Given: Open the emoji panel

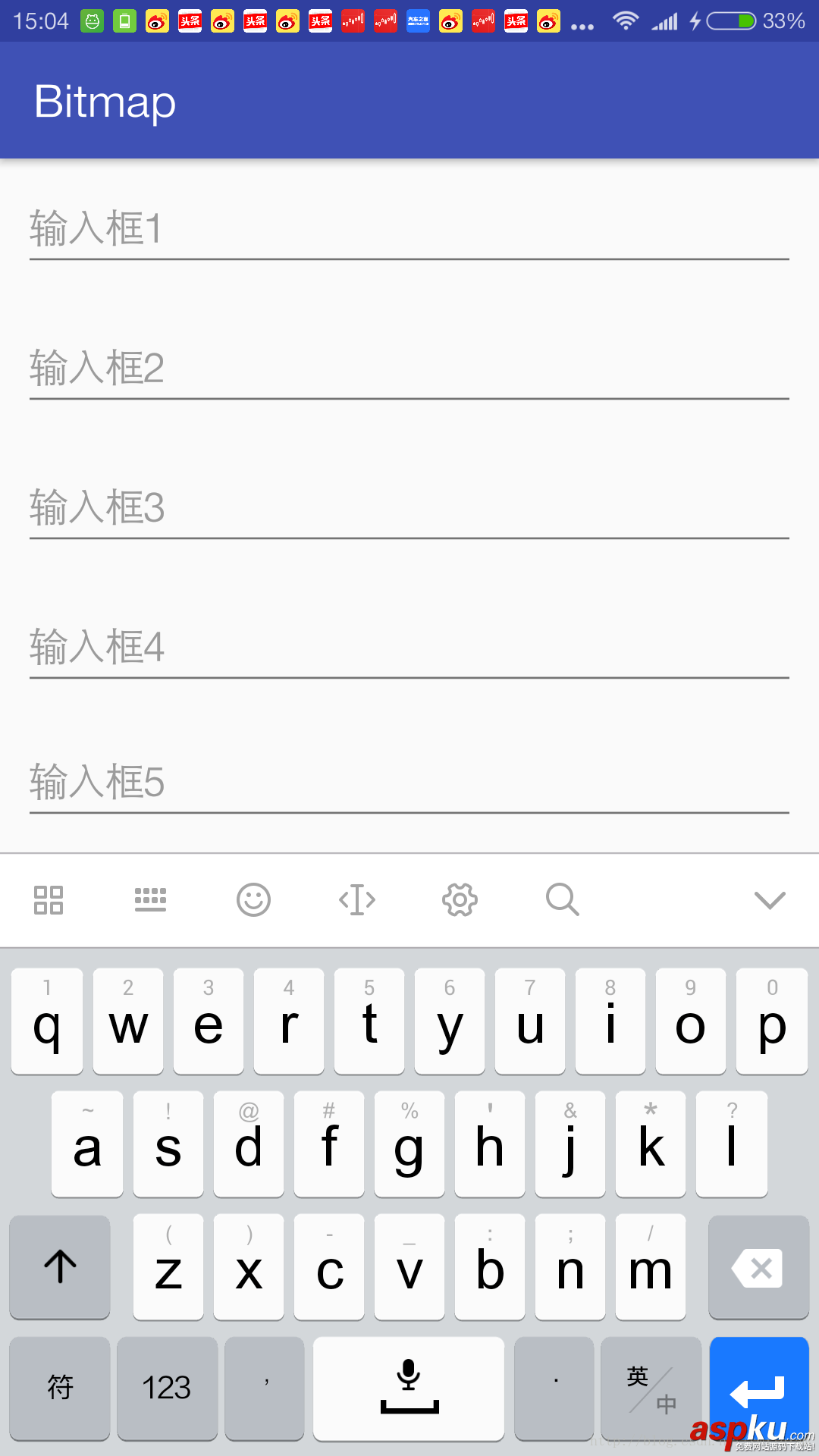Looking at the screenshot, I should click(253, 900).
